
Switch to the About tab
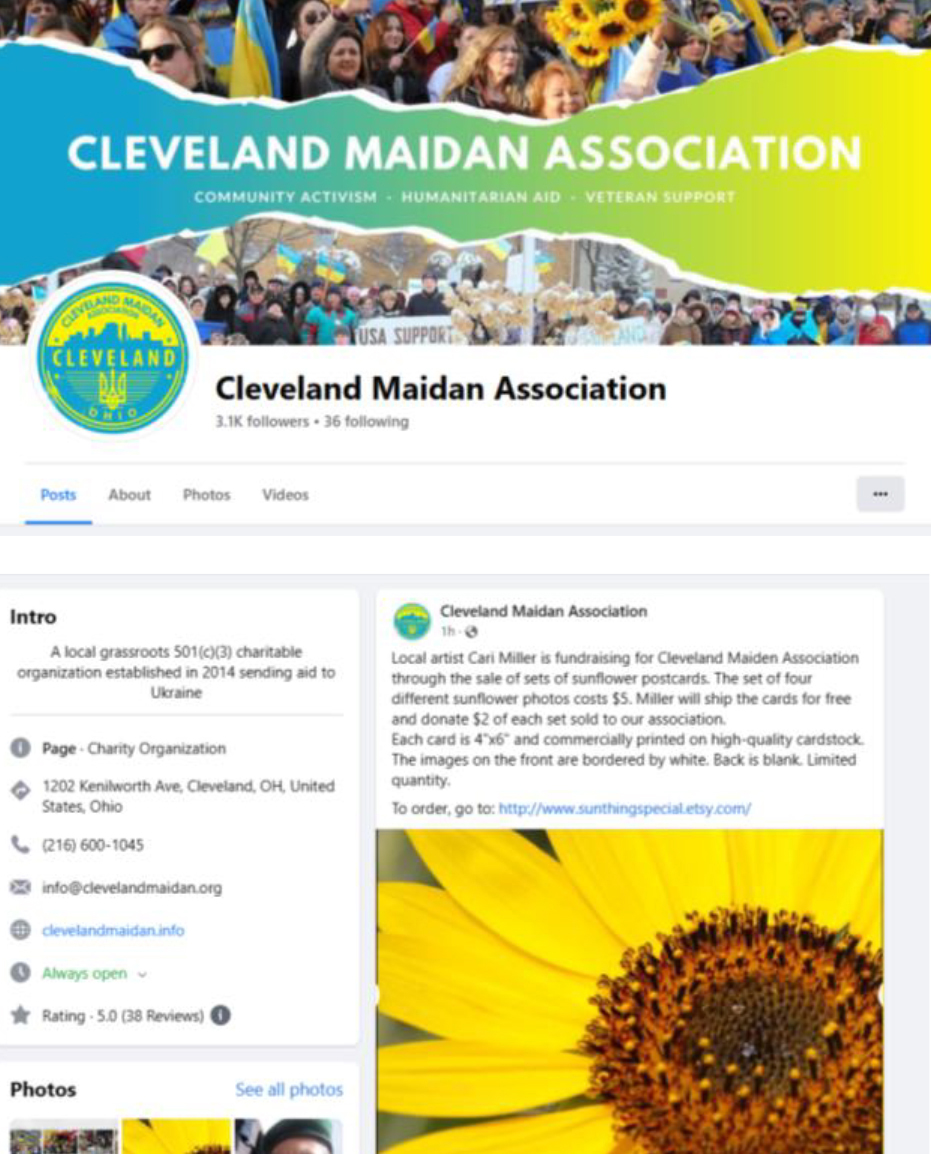[x=129, y=495]
